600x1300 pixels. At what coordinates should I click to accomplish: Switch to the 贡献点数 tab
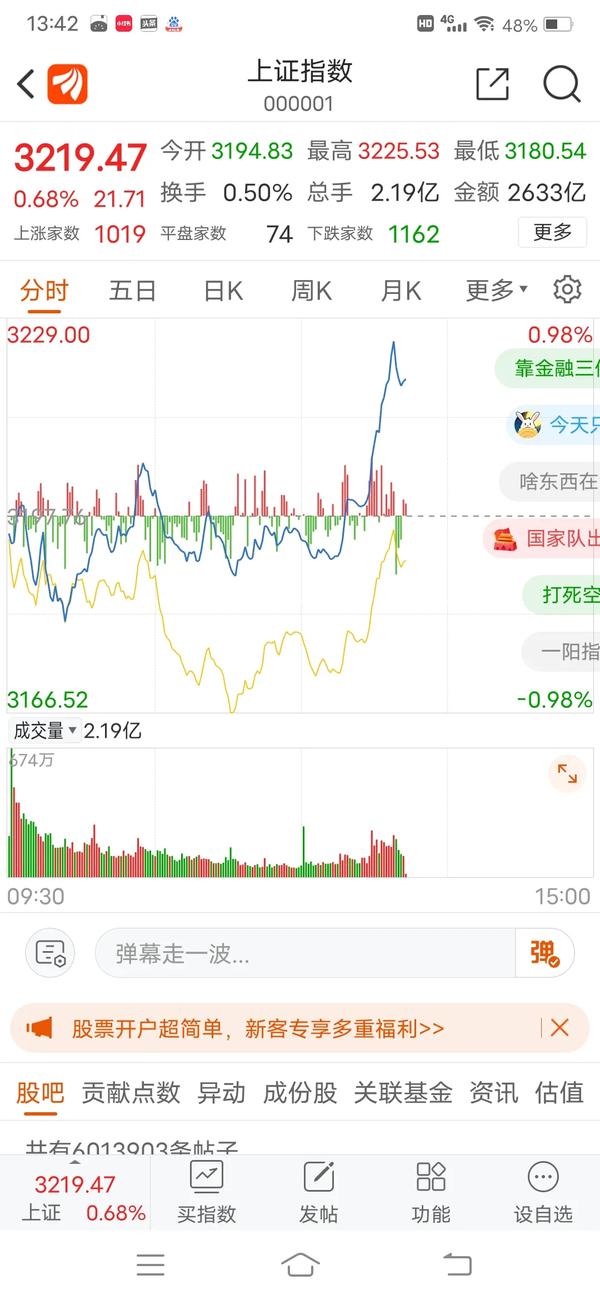[x=131, y=1093]
